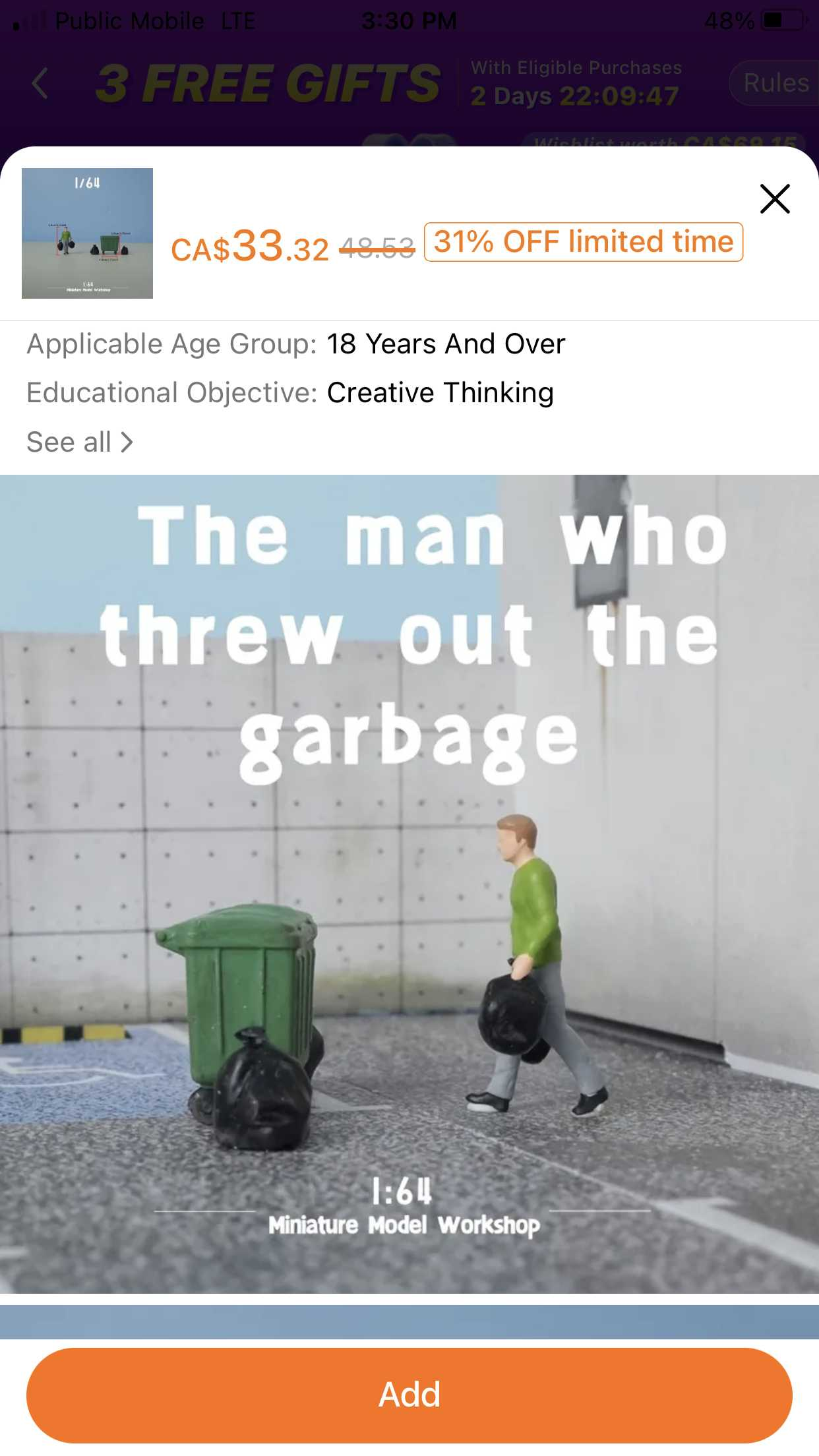Close the product details sheet

[x=774, y=198]
